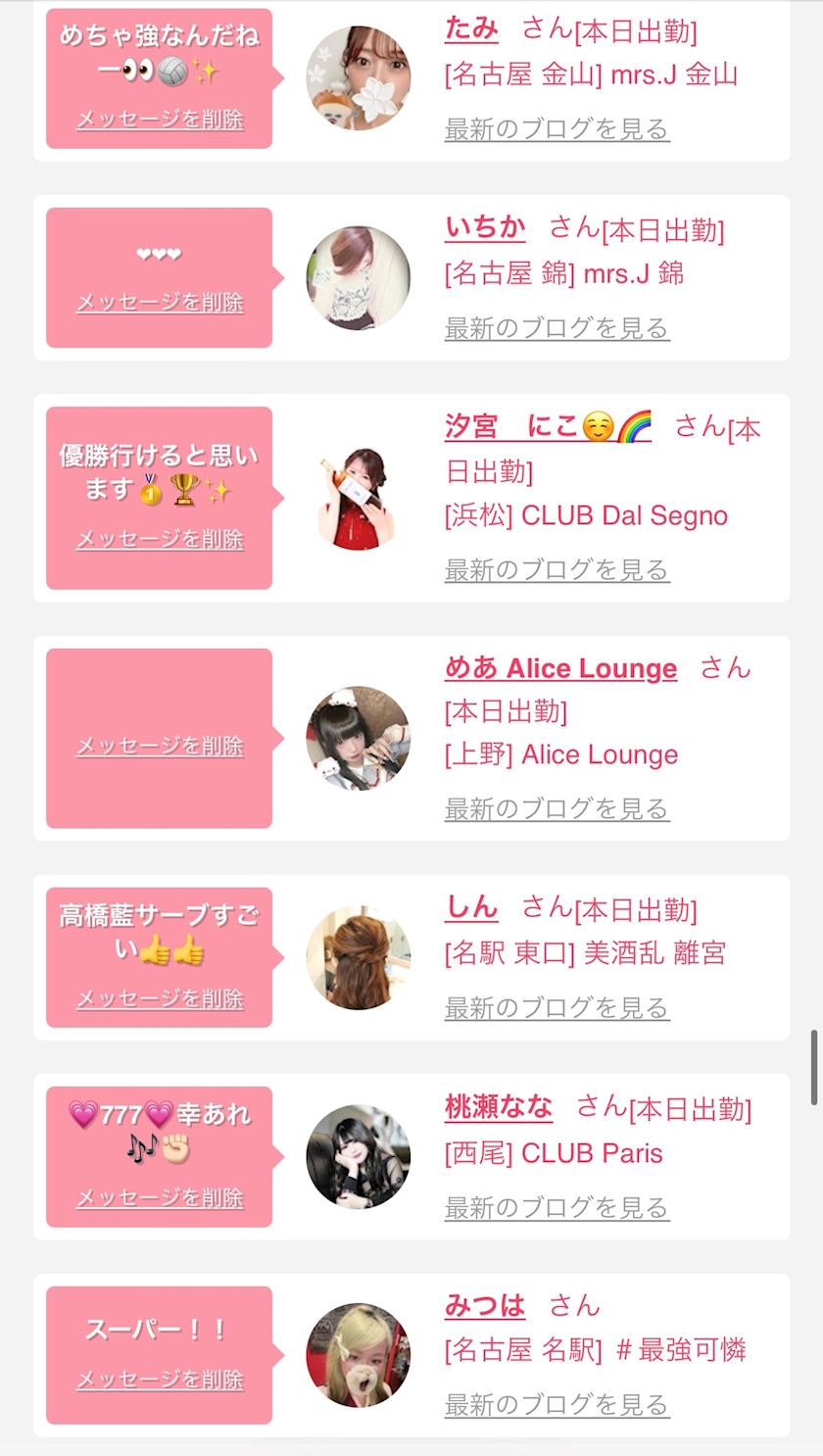View latest blog of めあ Alice Lounge
Screen dimensions: 823x1456
tap(557, 809)
